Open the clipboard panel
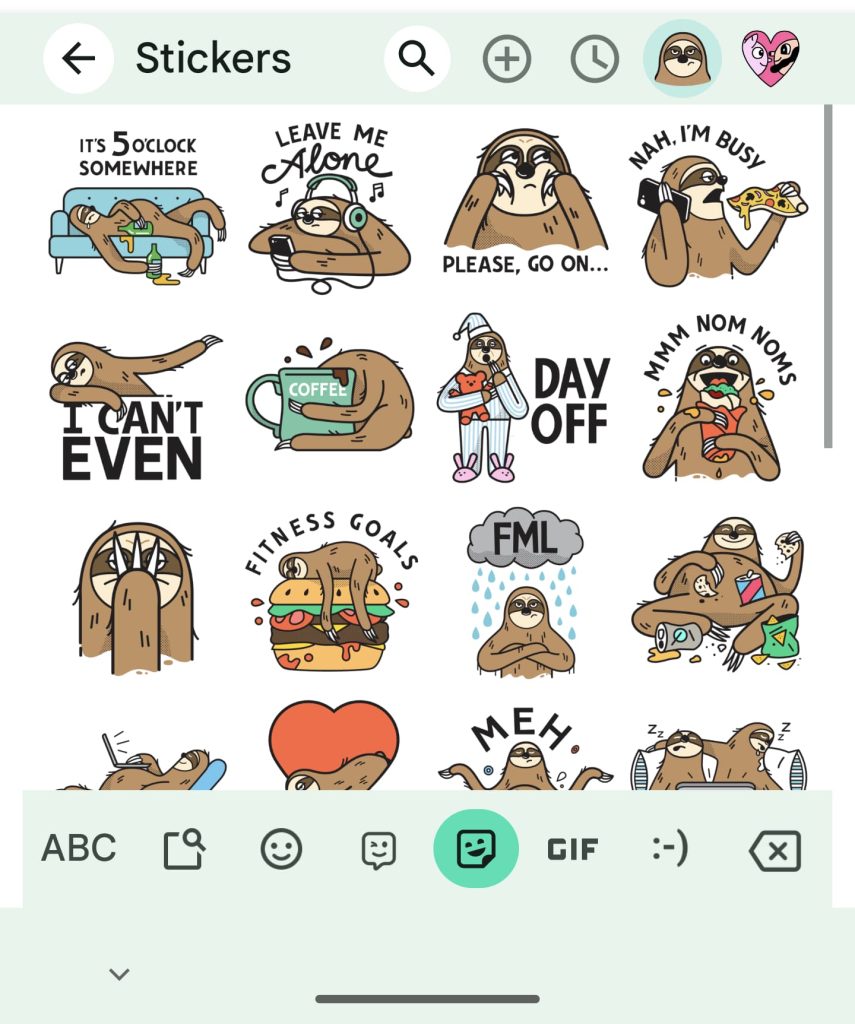The image size is (855, 1024). 183,849
